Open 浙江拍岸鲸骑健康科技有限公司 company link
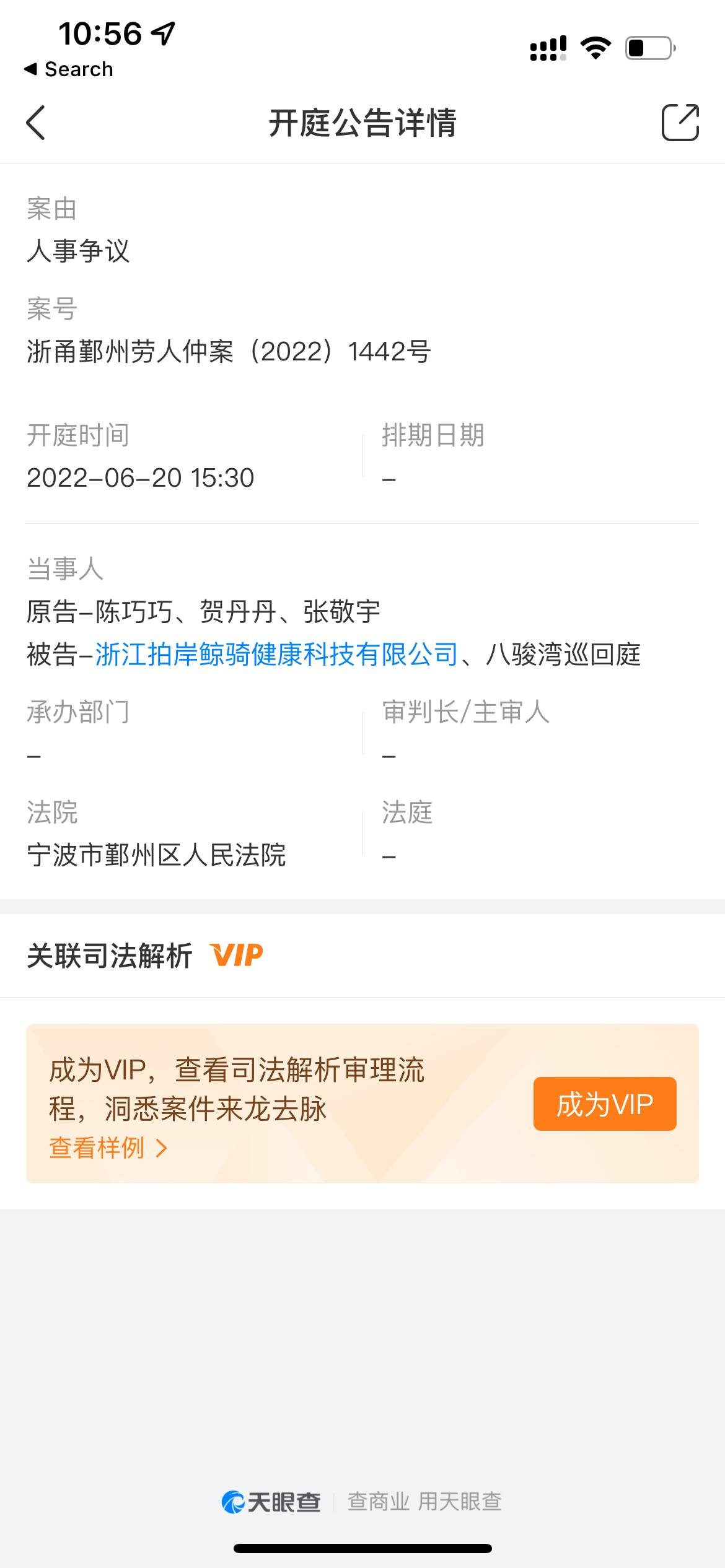Image resolution: width=725 pixels, height=1568 pixels. point(276,655)
